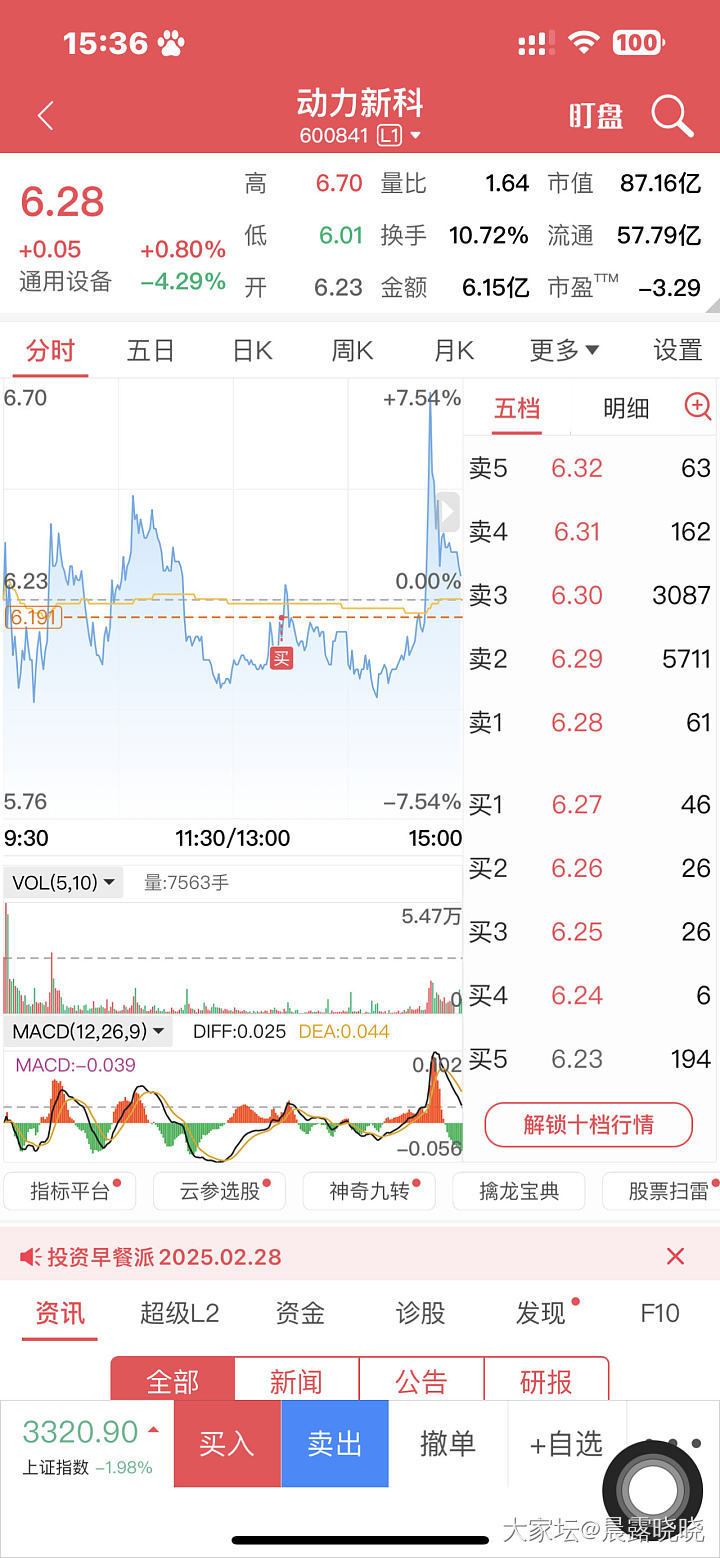Viewport: 720px width, 1558px height.
Task: Select the 周K chart tab
Action: (x=352, y=350)
